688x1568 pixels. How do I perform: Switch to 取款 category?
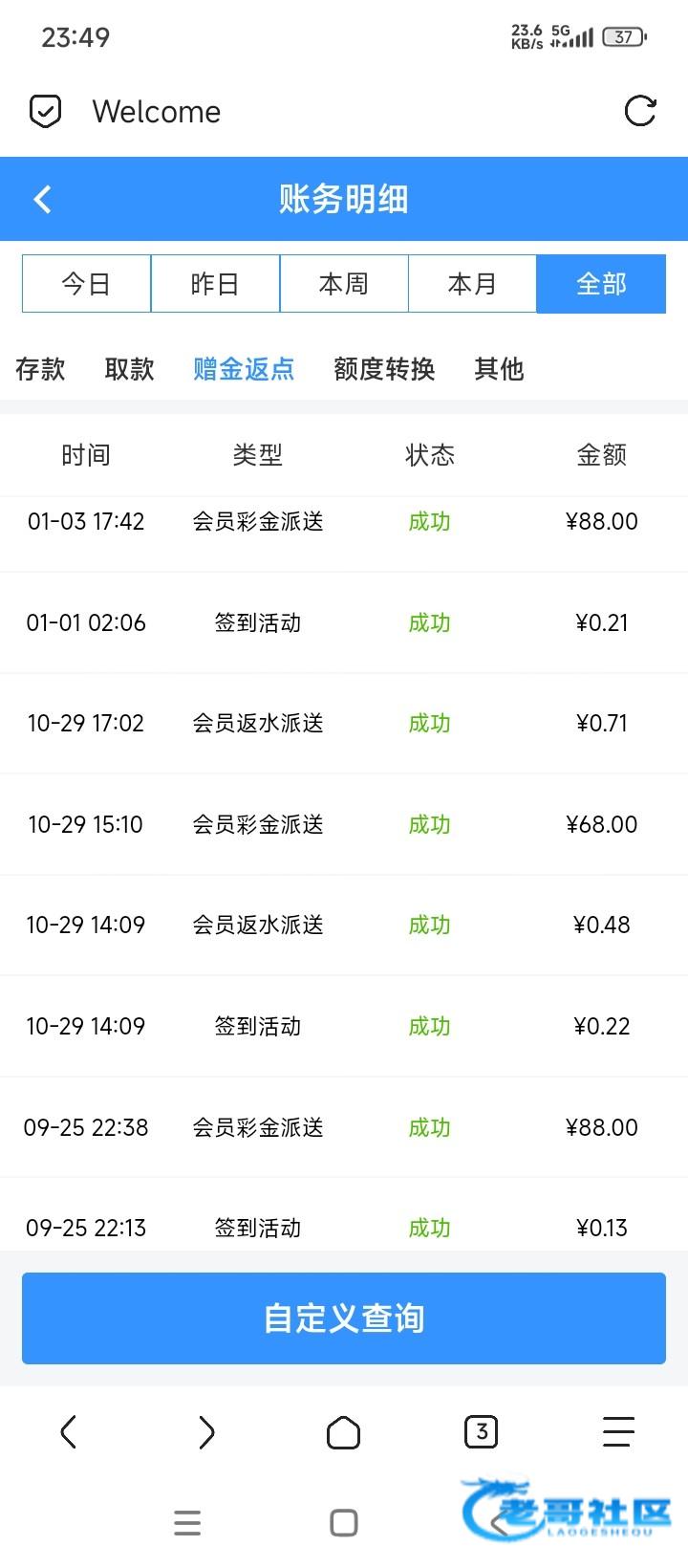point(129,369)
